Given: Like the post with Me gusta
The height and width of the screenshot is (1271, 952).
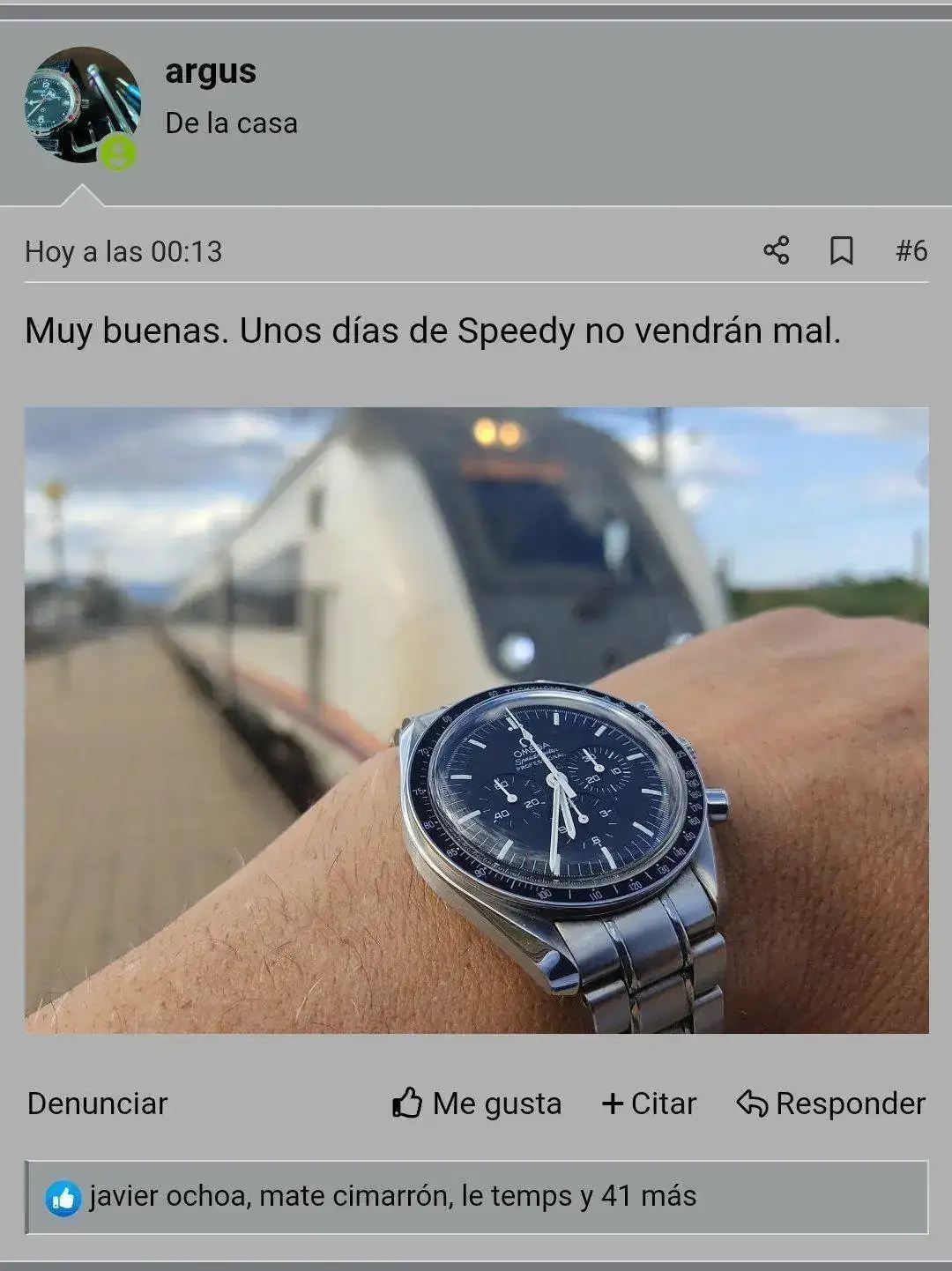Looking at the screenshot, I should 477,1104.
